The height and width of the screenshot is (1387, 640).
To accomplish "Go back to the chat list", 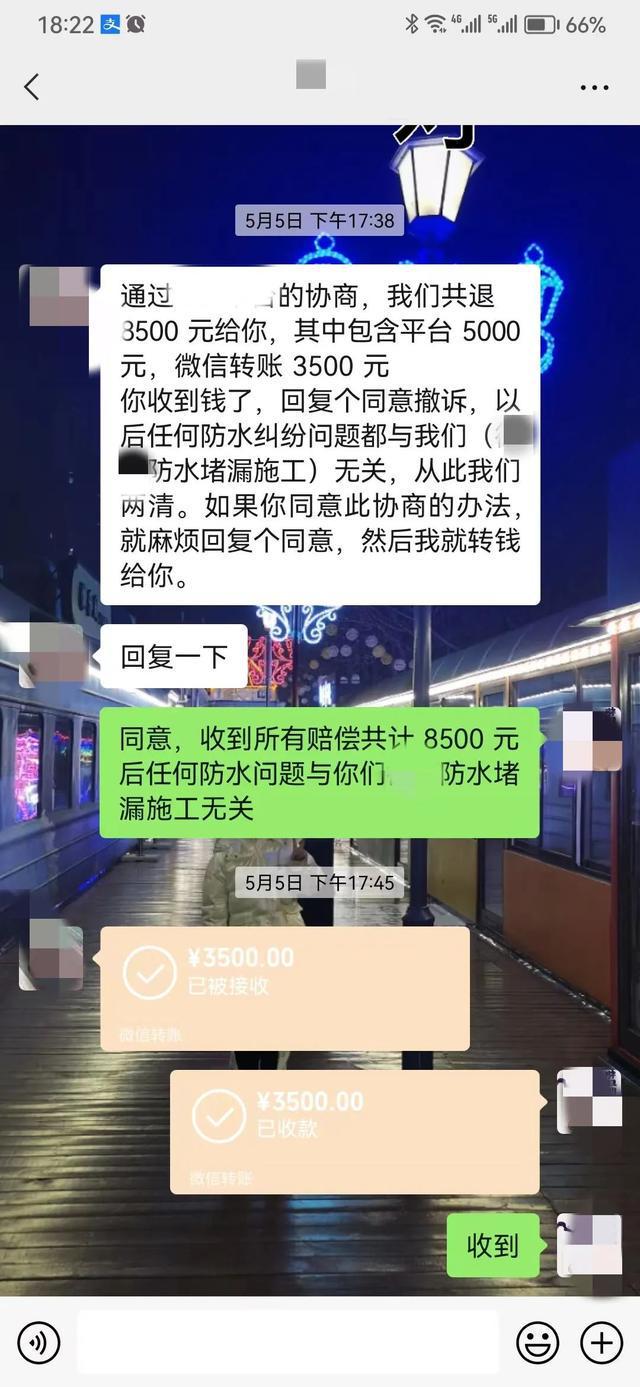I will pyautogui.click(x=32, y=87).
